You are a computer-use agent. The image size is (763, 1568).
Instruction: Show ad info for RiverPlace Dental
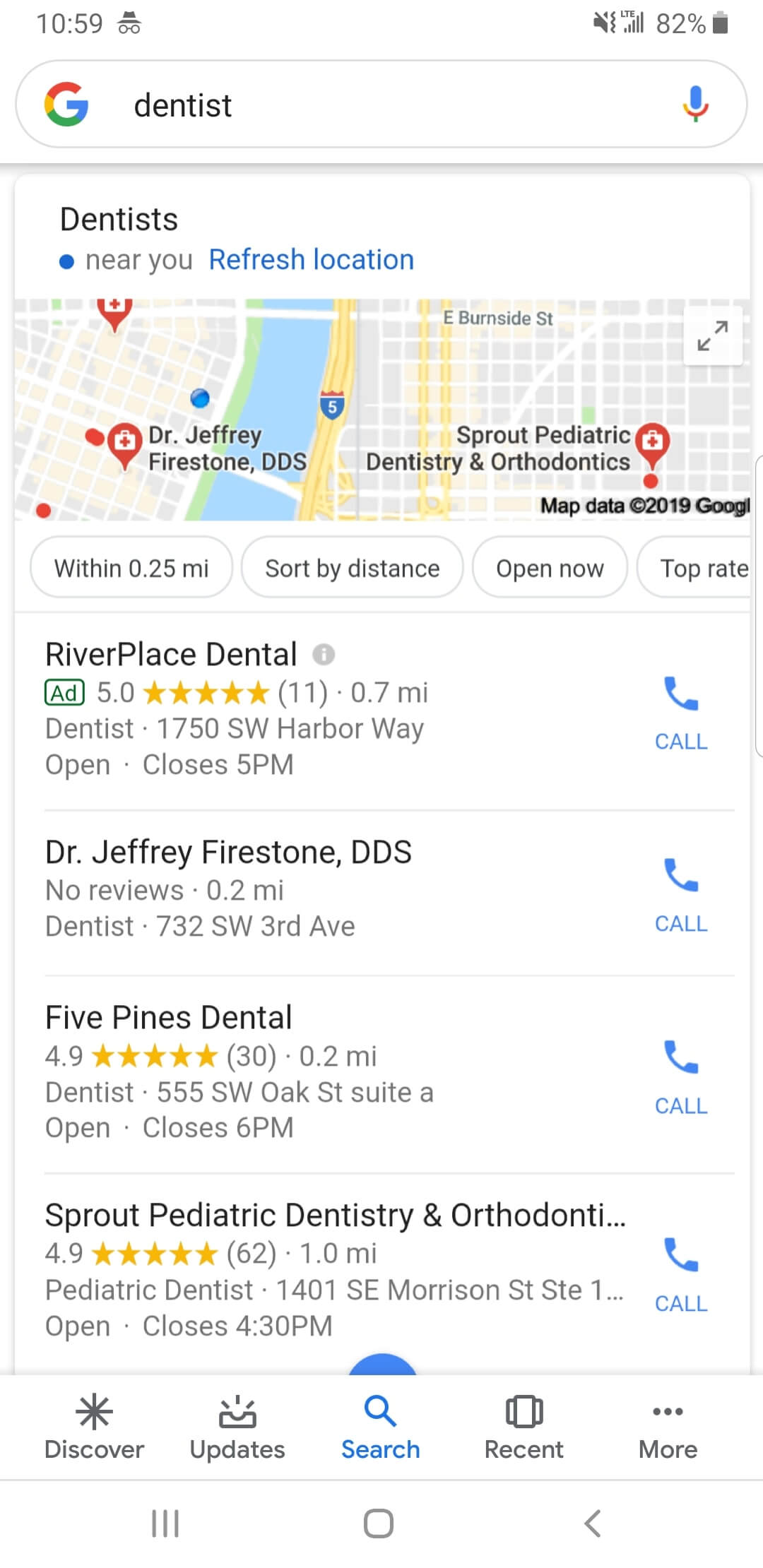pos(324,655)
